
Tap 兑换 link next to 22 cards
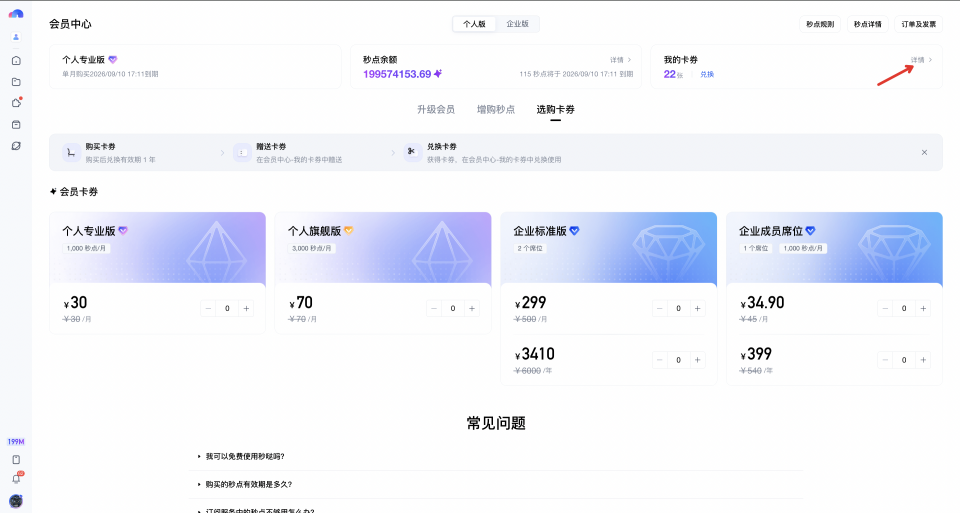point(707,74)
